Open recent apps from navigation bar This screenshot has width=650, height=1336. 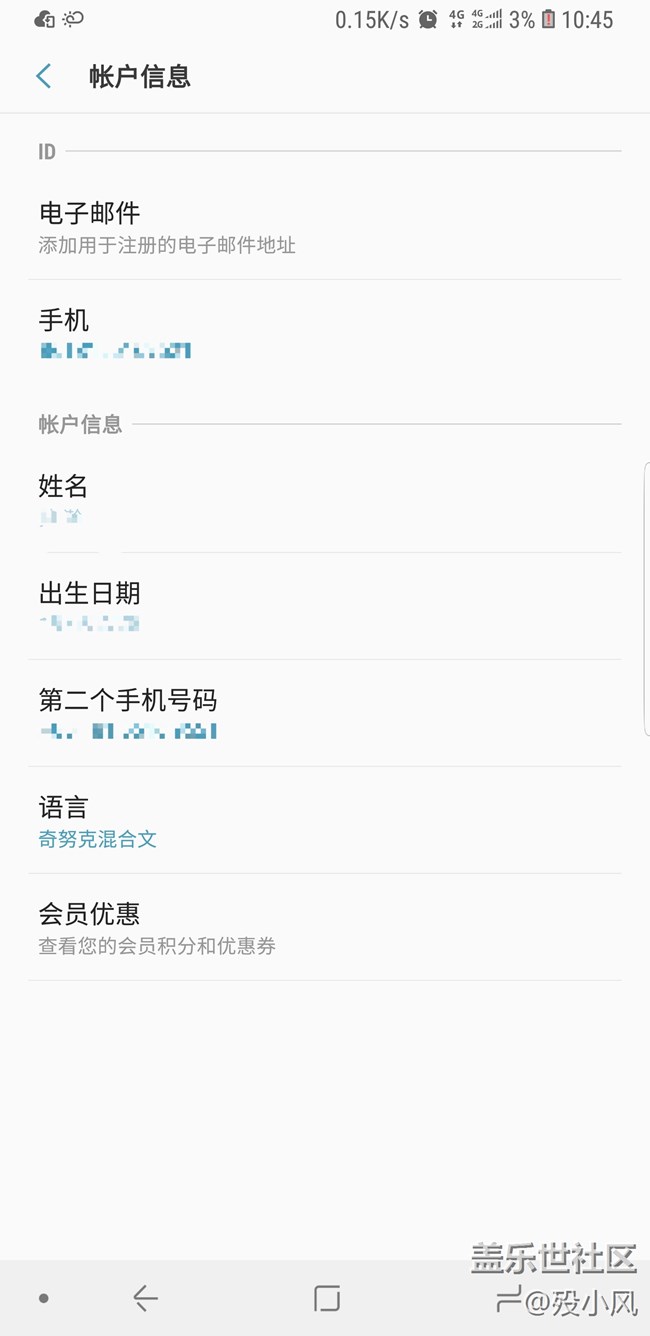coord(327,1298)
